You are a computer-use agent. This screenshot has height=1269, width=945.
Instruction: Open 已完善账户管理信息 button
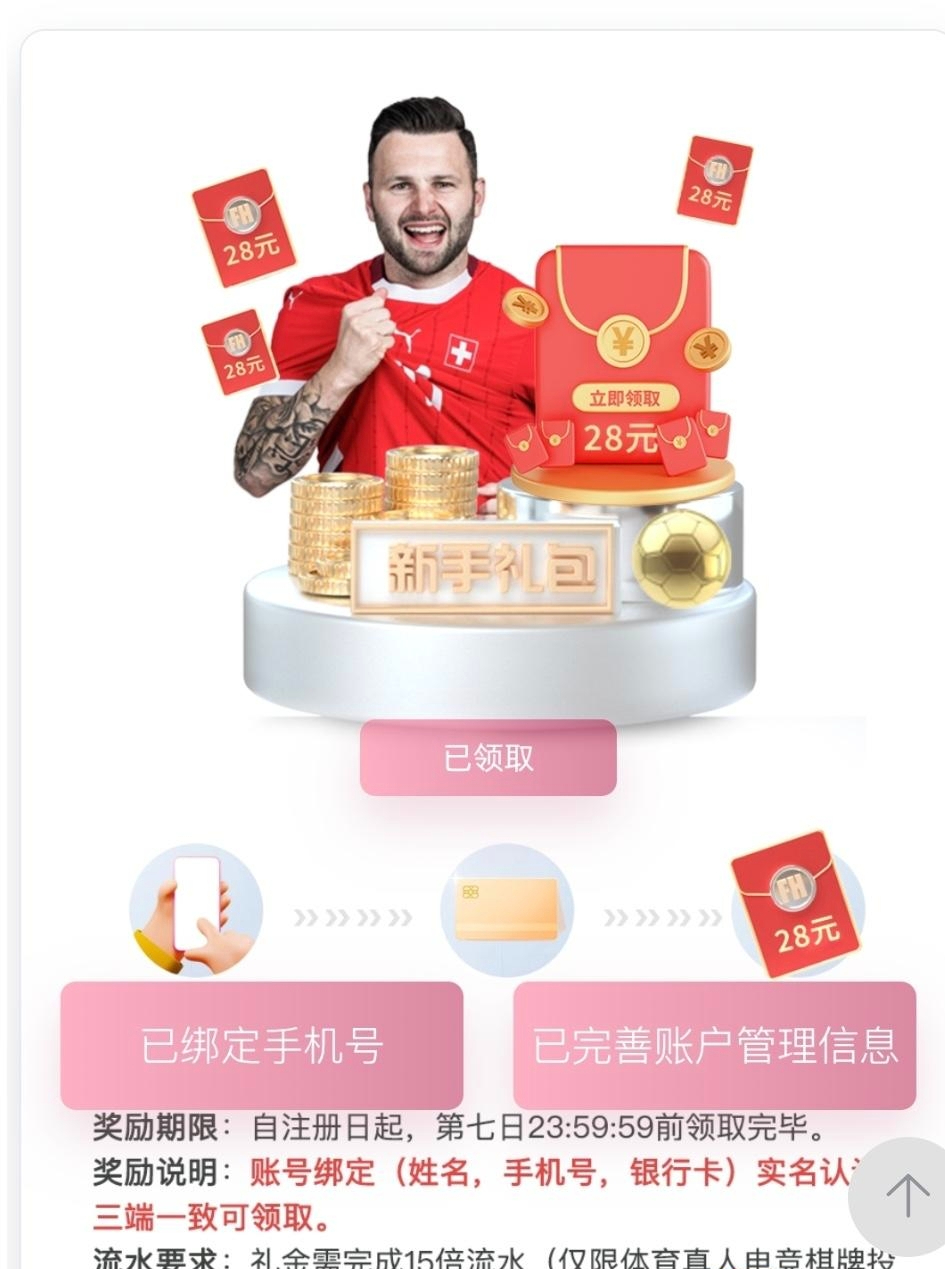(x=714, y=1045)
